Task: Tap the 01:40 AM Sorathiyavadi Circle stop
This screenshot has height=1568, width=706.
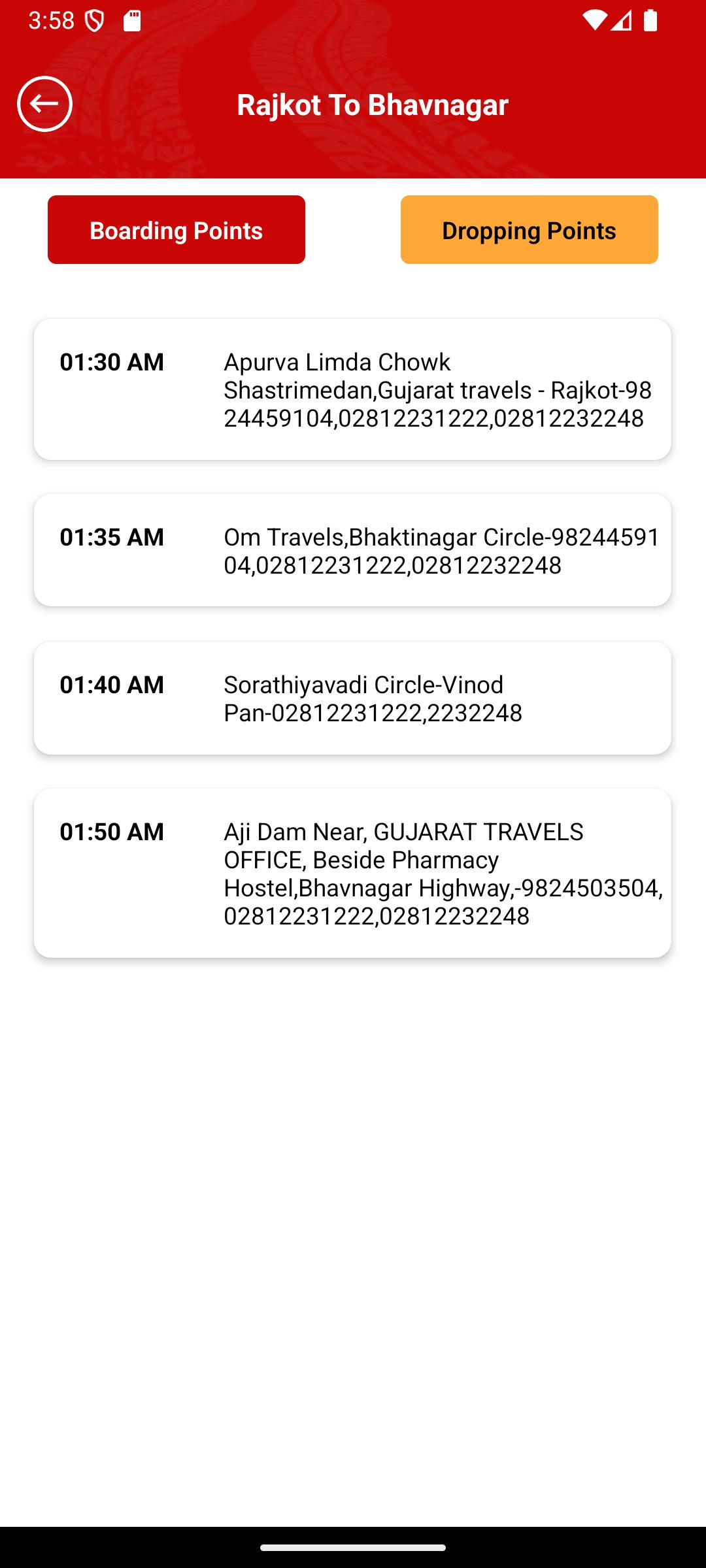Action: point(352,698)
